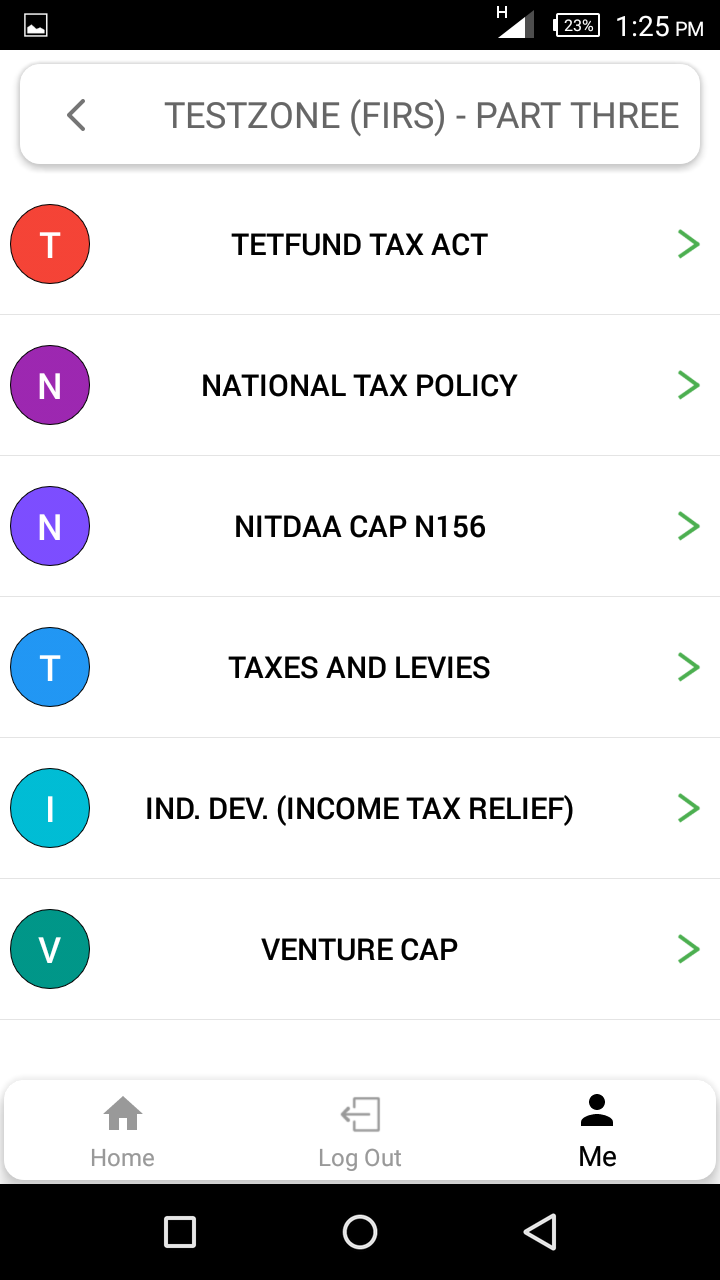
Task: Tap the system home button
Action: [x=360, y=1232]
